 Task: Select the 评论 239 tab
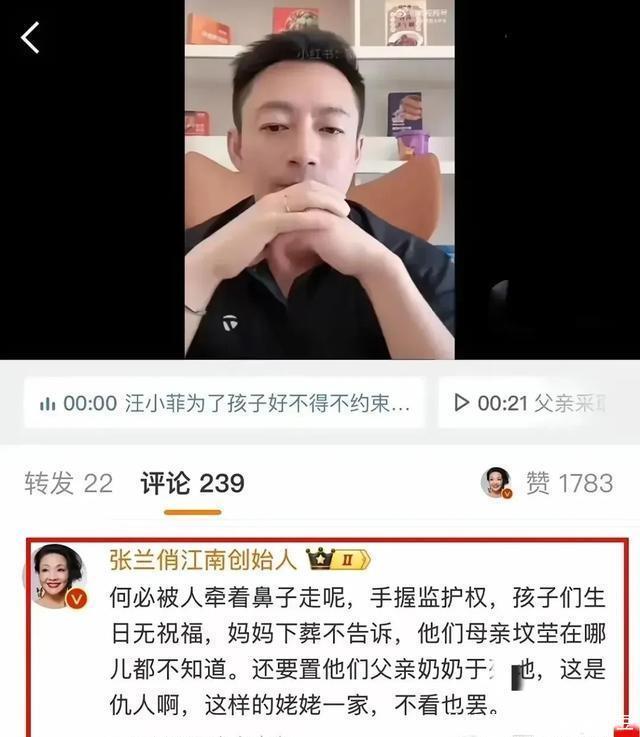[x=192, y=483]
